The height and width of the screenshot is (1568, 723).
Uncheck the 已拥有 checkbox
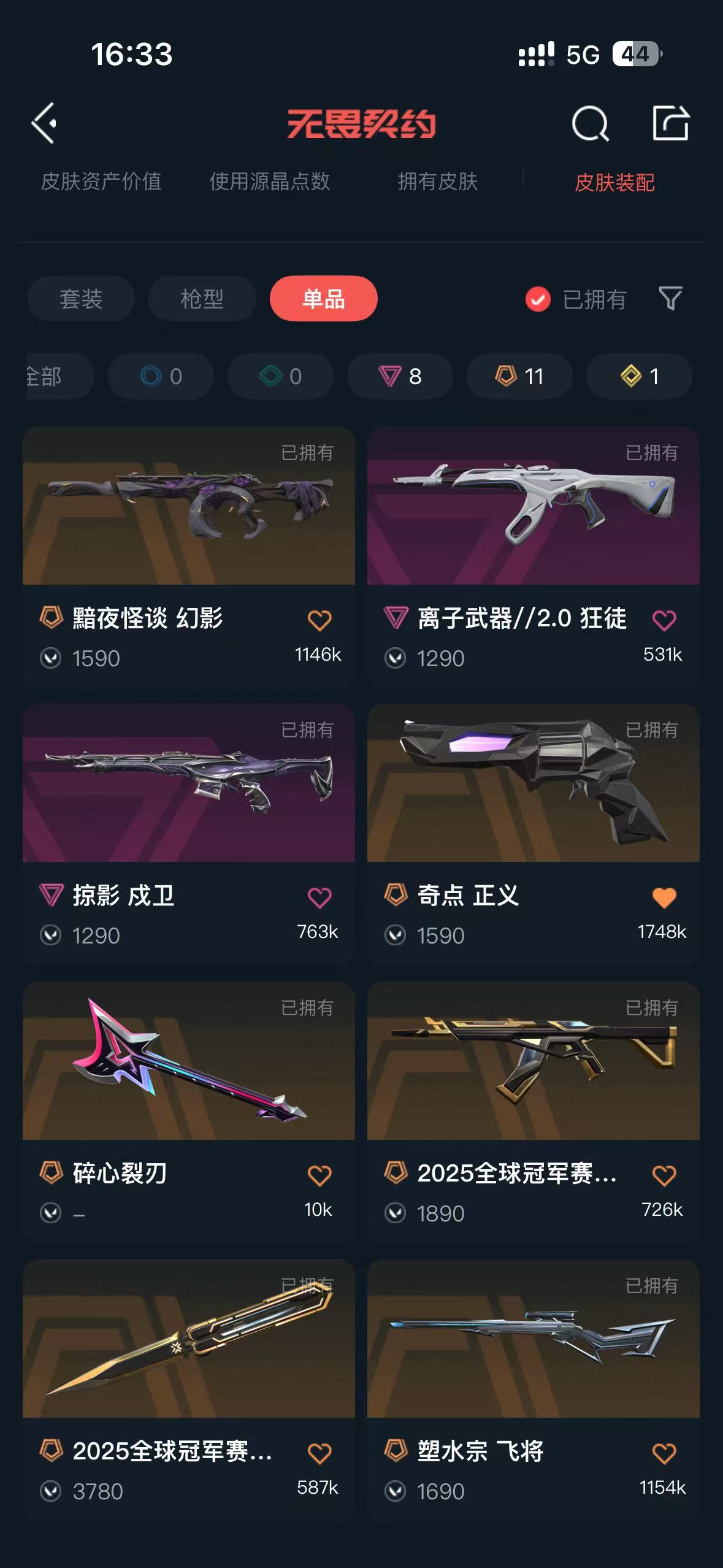pyautogui.click(x=538, y=299)
